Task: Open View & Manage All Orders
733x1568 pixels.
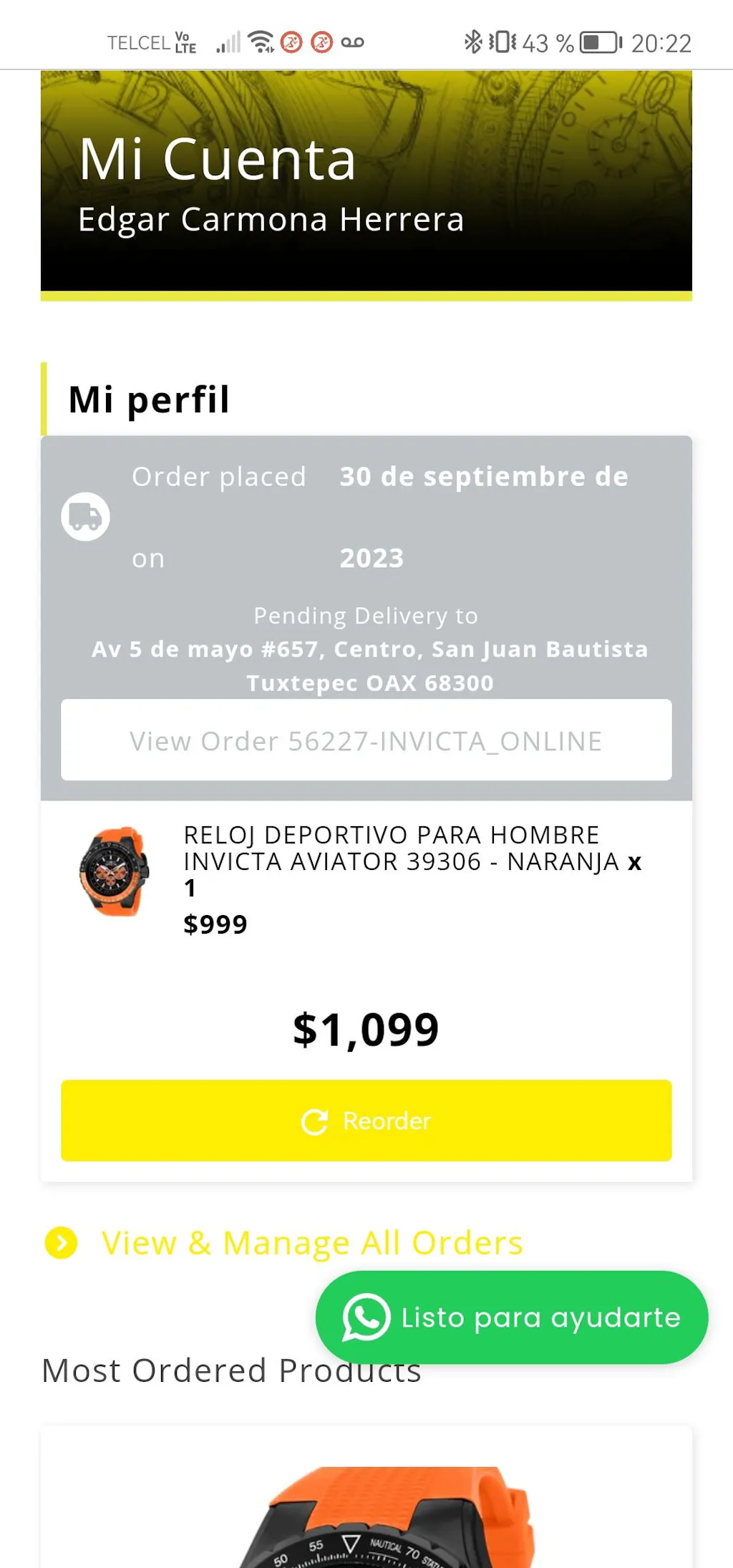Action: [312, 1243]
